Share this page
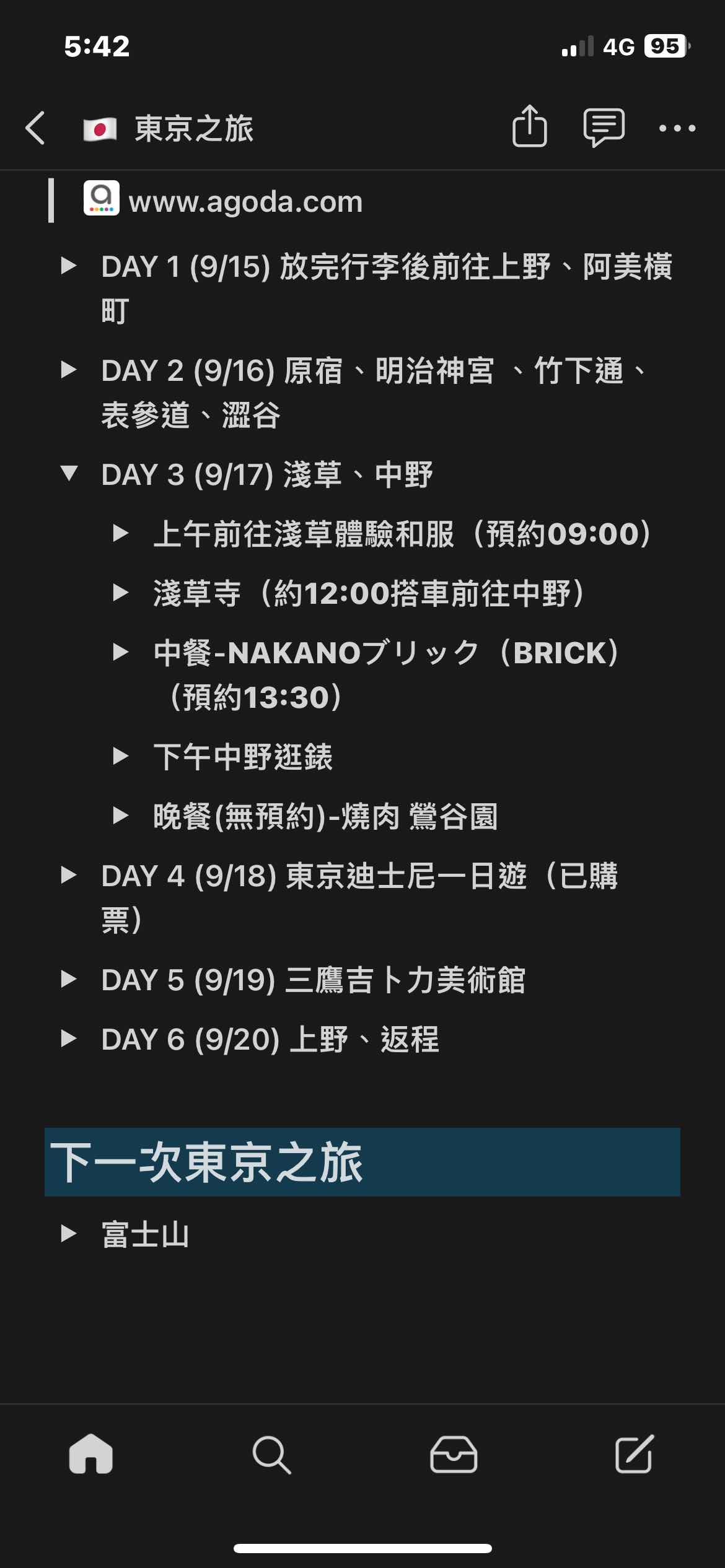Image resolution: width=725 pixels, height=1568 pixels. pos(530,127)
